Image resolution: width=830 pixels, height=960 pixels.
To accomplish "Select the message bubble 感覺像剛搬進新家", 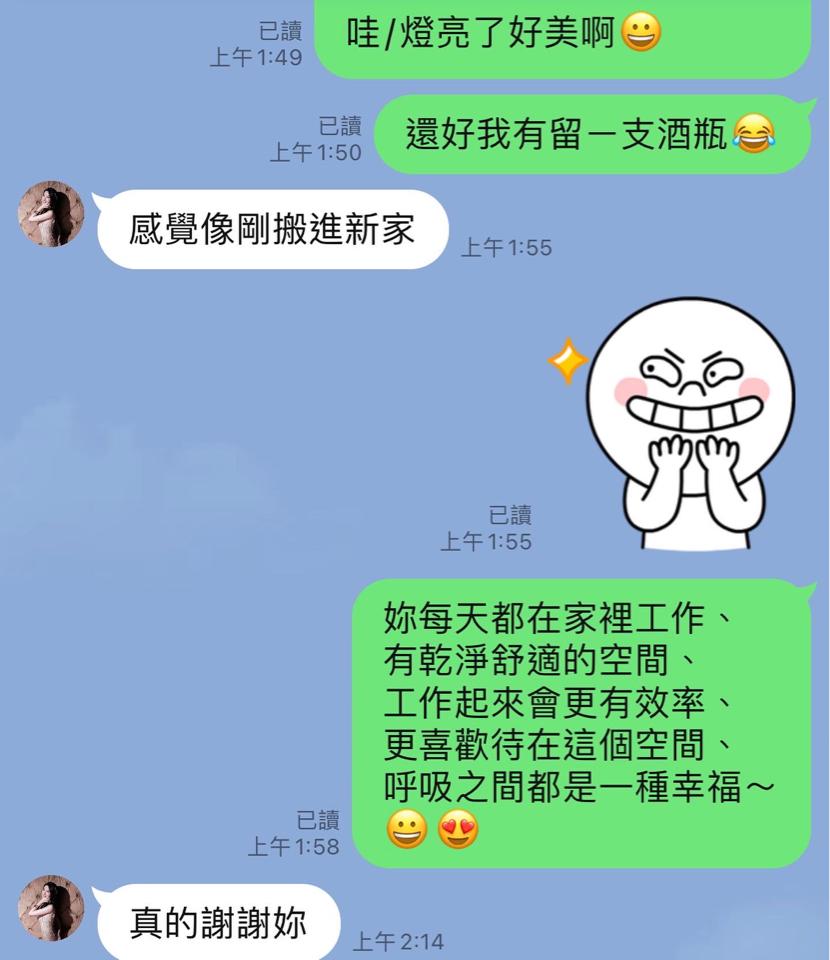I will [270, 228].
